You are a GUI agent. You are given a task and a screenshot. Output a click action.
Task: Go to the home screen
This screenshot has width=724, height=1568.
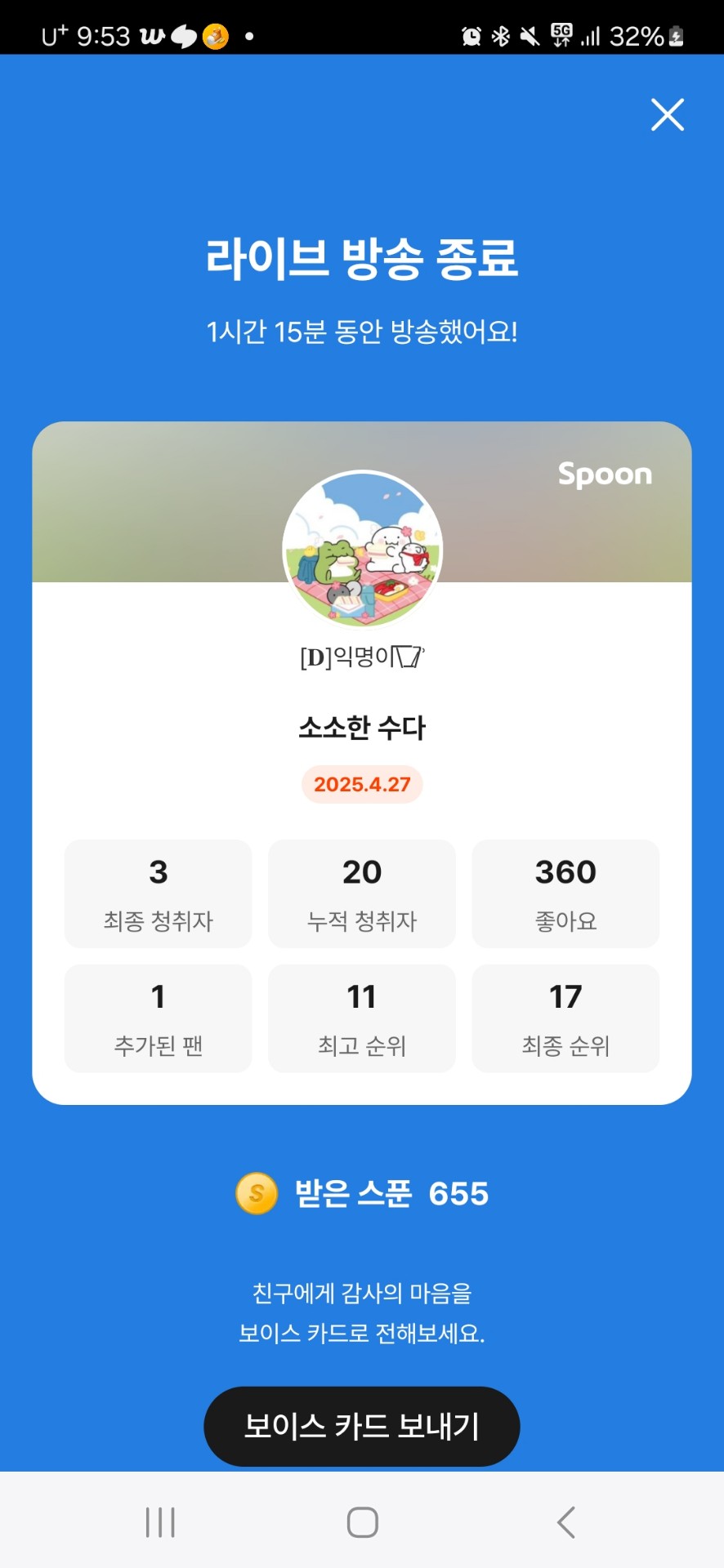(362, 1522)
